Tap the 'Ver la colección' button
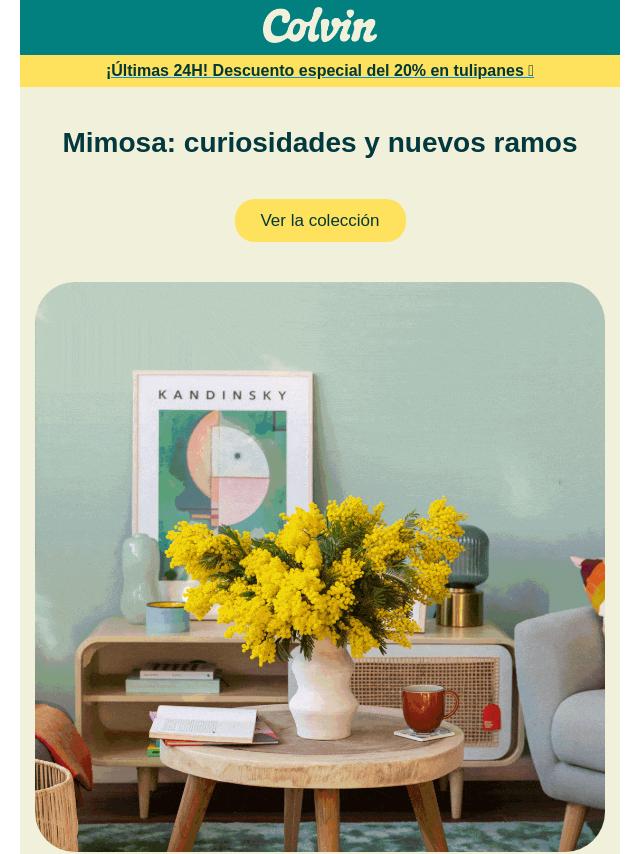The image size is (640, 854). click(x=320, y=220)
